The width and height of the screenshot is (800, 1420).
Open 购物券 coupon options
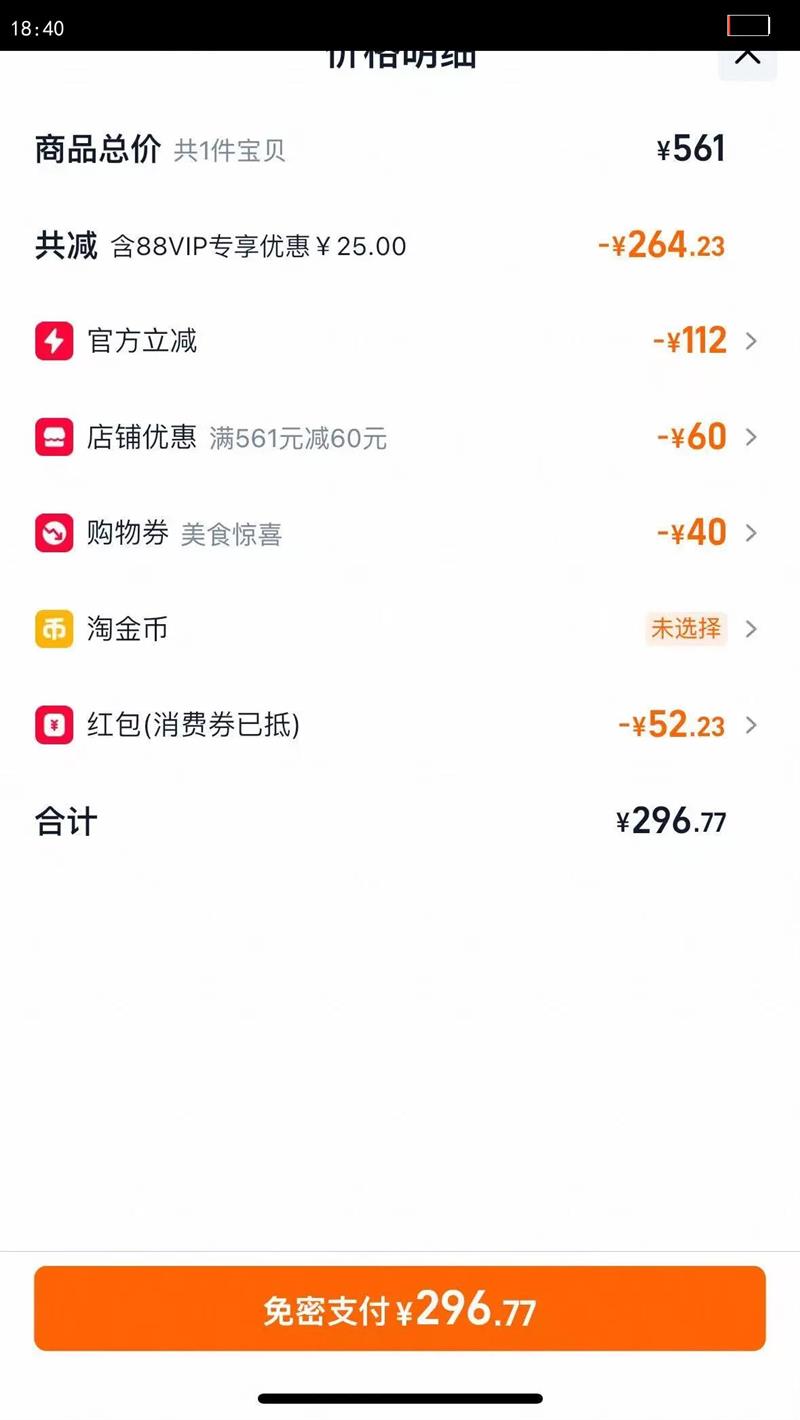coord(400,533)
